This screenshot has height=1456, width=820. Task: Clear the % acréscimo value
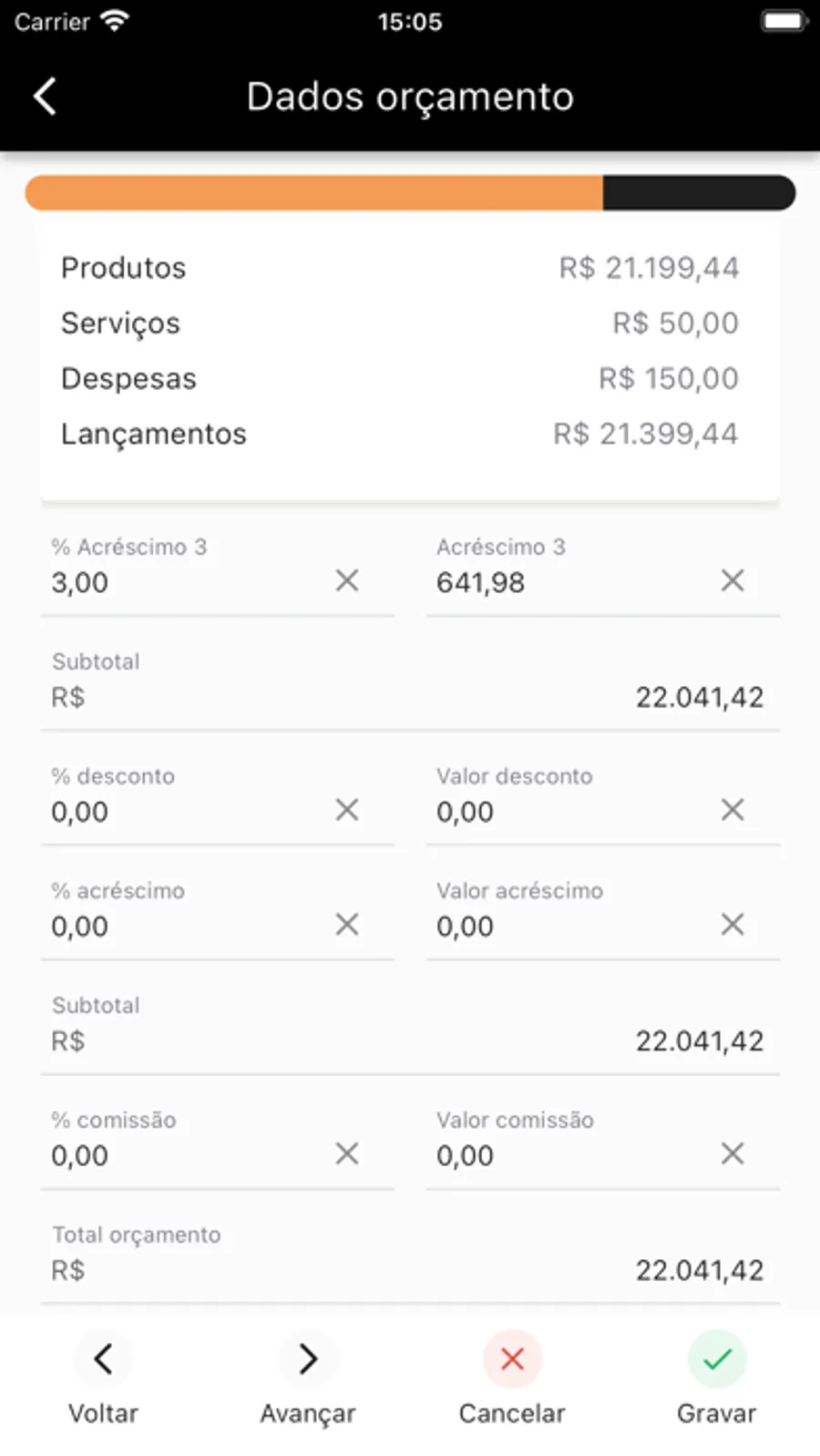click(x=347, y=925)
